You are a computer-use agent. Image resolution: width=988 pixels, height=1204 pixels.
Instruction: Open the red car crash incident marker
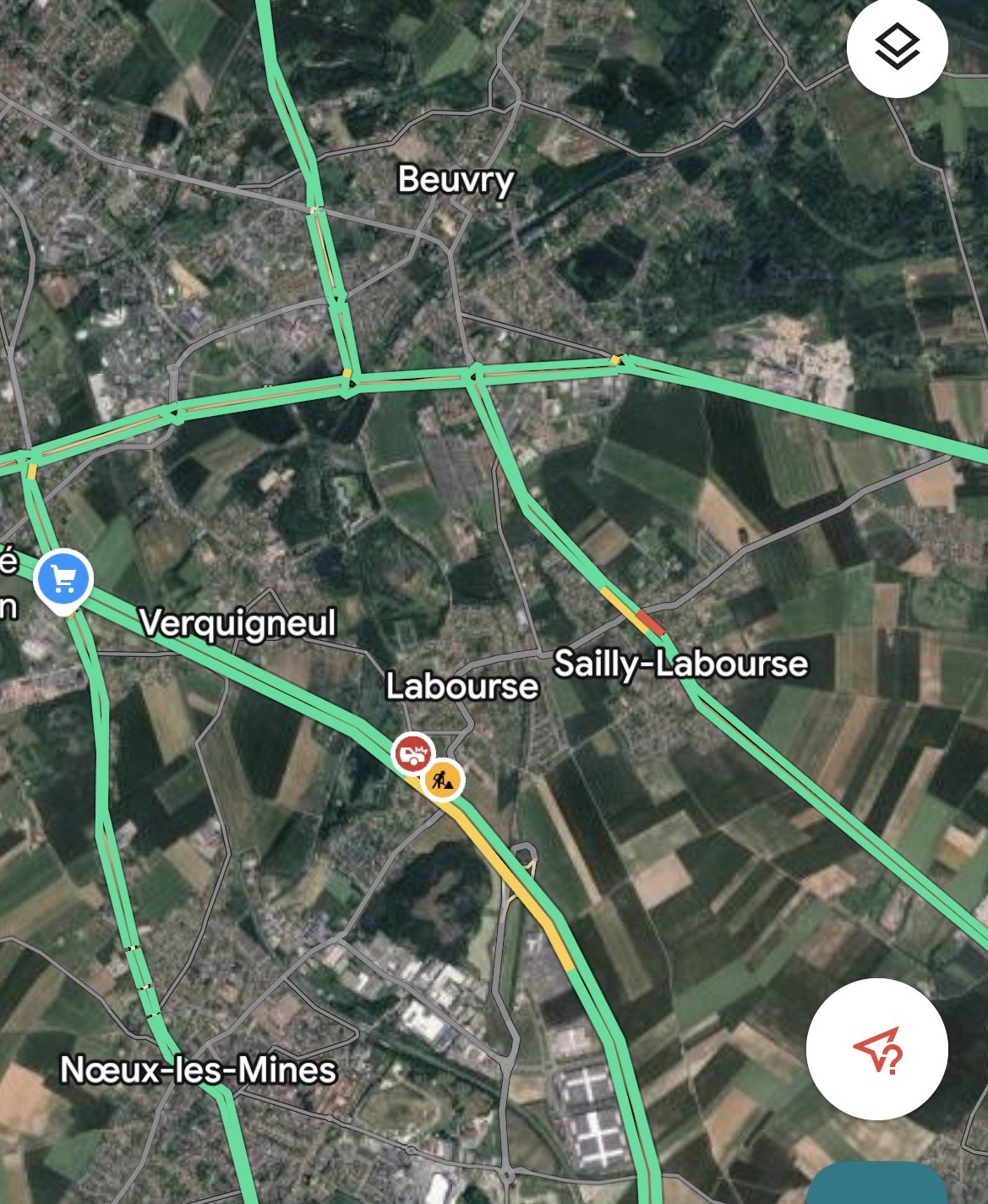[412, 753]
